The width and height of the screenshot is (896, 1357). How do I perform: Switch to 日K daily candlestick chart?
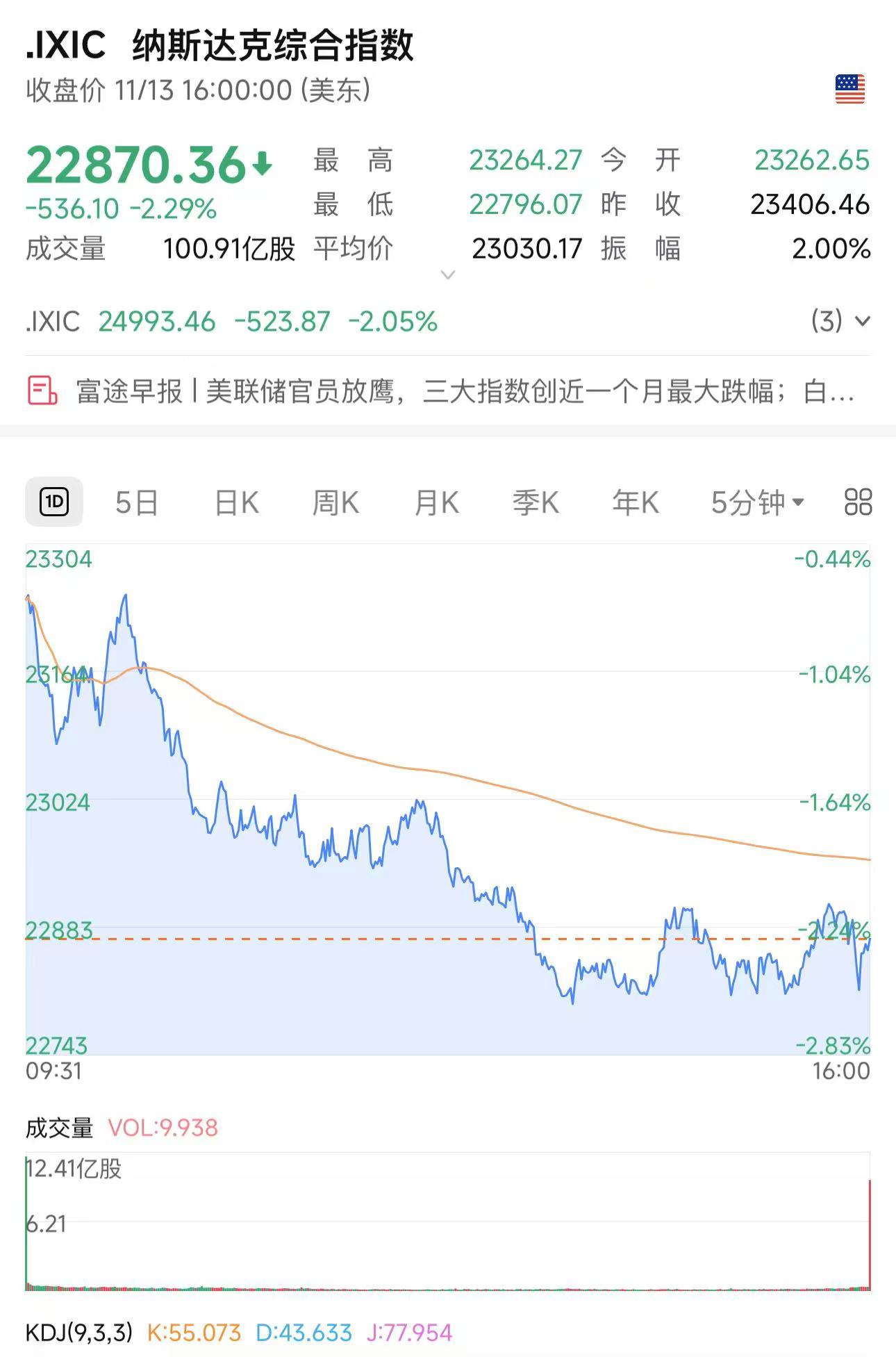pyautogui.click(x=237, y=502)
